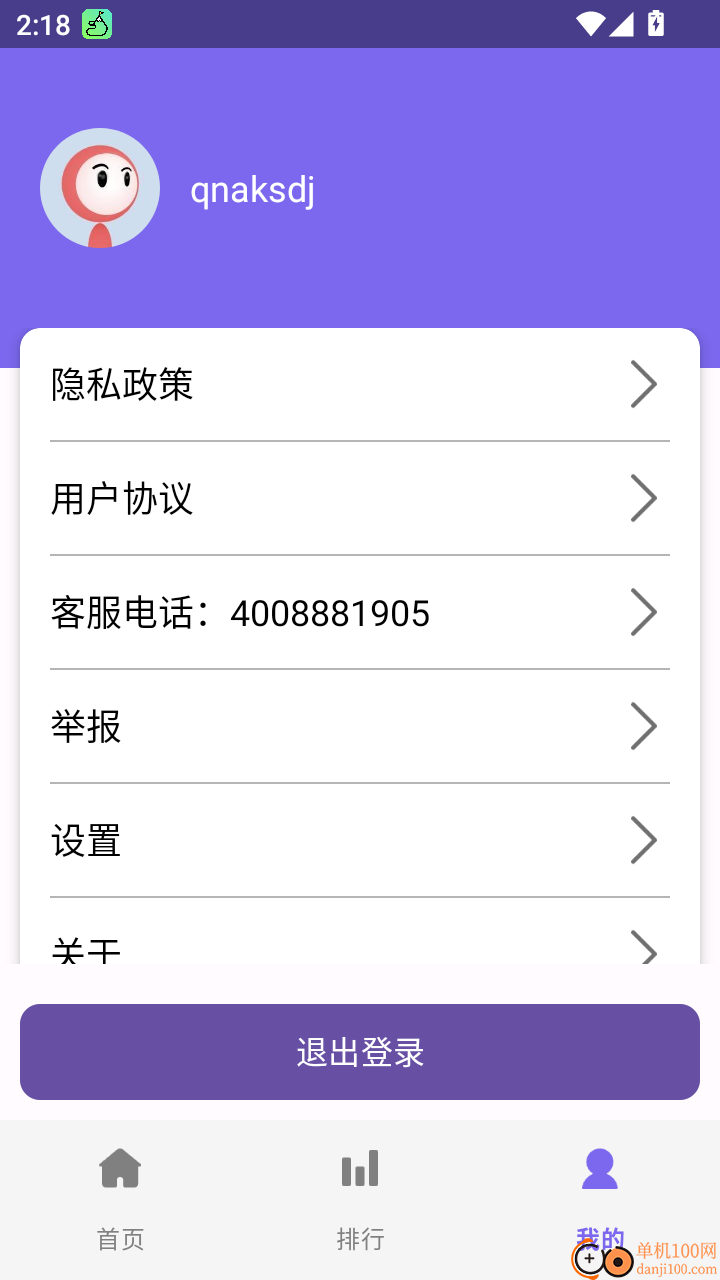Tap the battery charging icon
This screenshot has width=720, height=1280.
(655, 21)
